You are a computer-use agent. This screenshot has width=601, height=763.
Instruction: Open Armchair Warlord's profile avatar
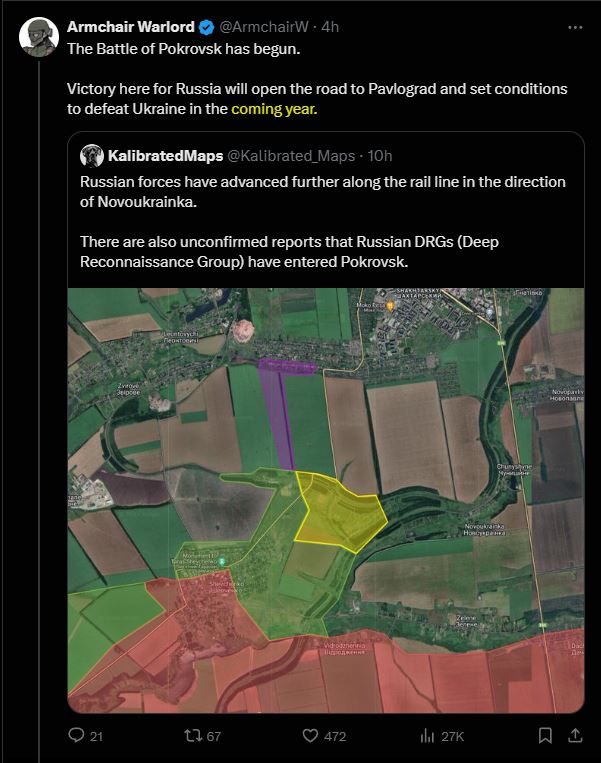coord(39,37)
